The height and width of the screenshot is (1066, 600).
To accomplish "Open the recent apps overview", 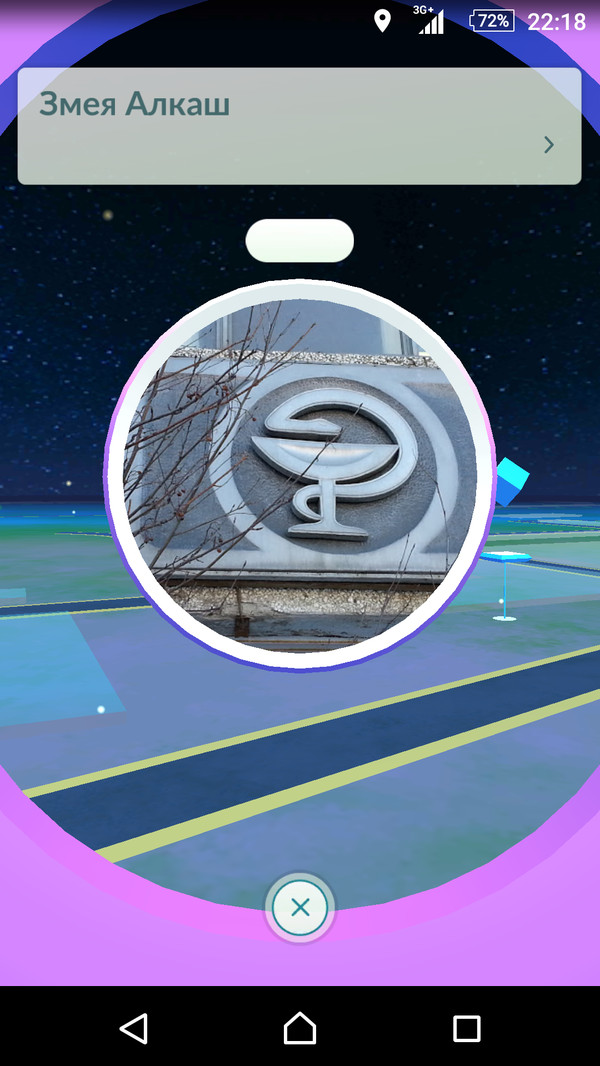I will [x=466, y=1028].
